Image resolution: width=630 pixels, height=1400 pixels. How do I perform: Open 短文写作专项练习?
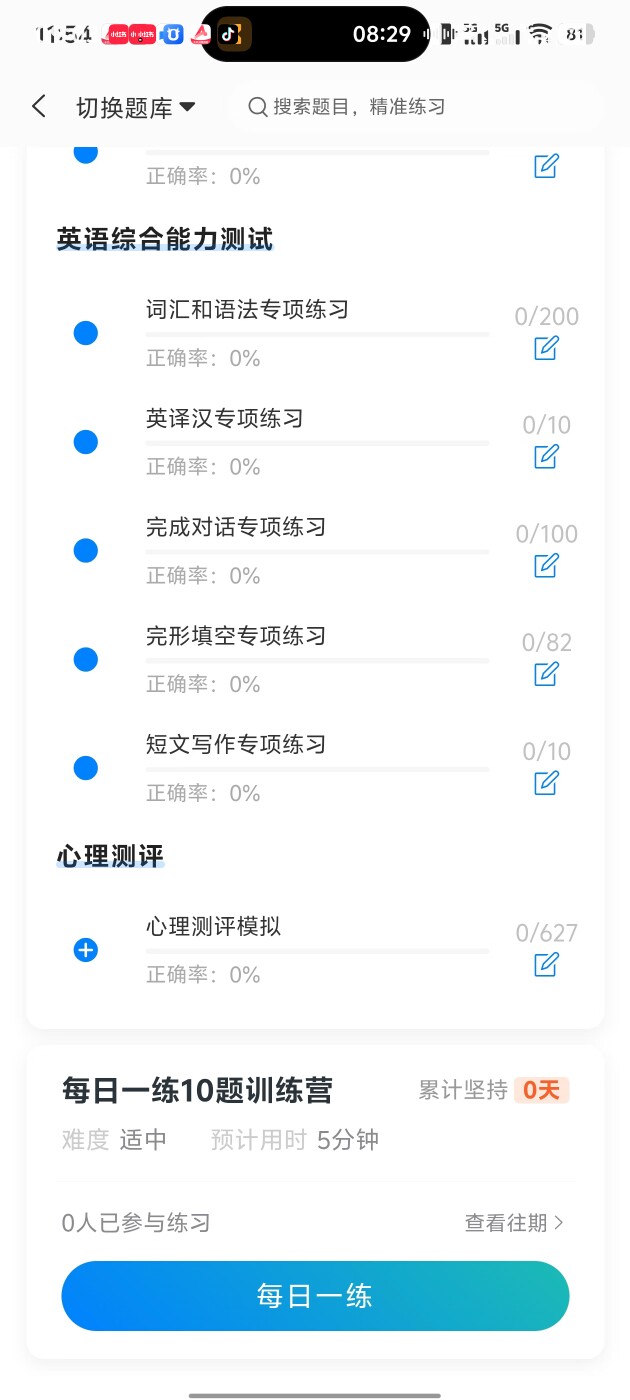236,745
